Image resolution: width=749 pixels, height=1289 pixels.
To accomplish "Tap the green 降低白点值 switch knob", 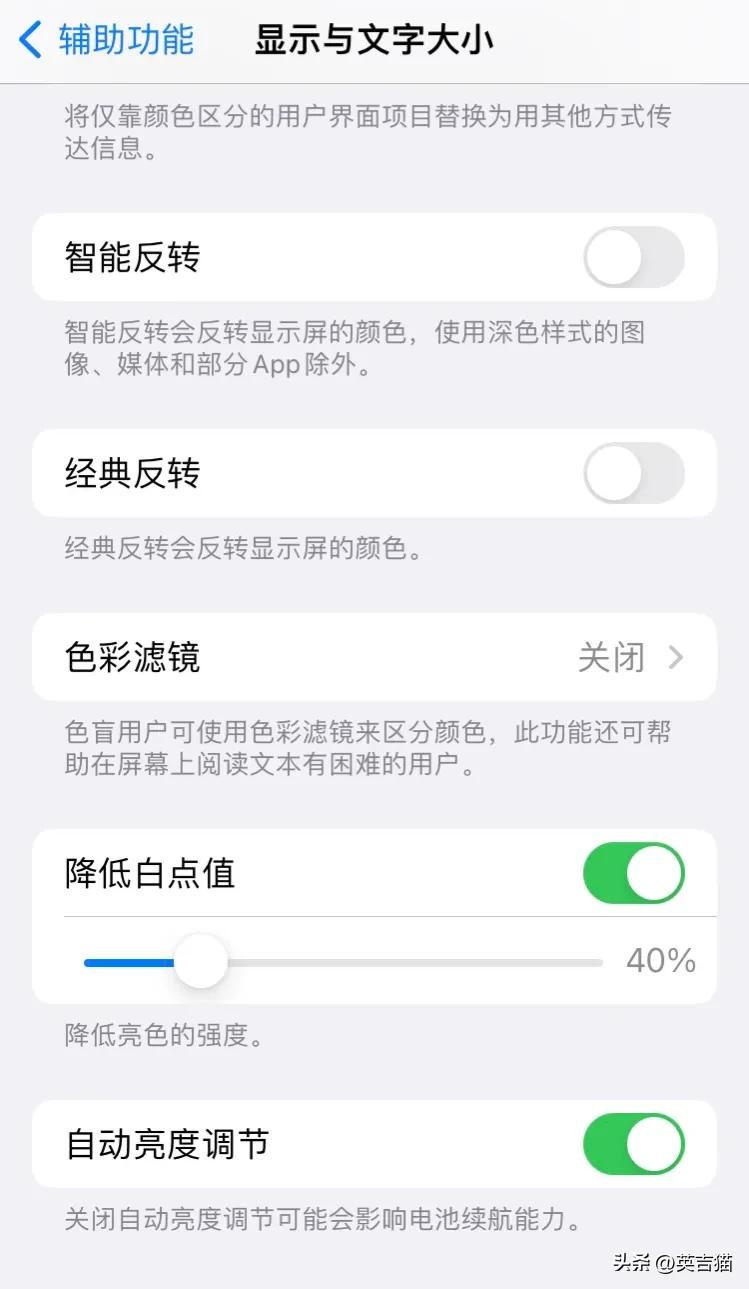I will 658,873.
